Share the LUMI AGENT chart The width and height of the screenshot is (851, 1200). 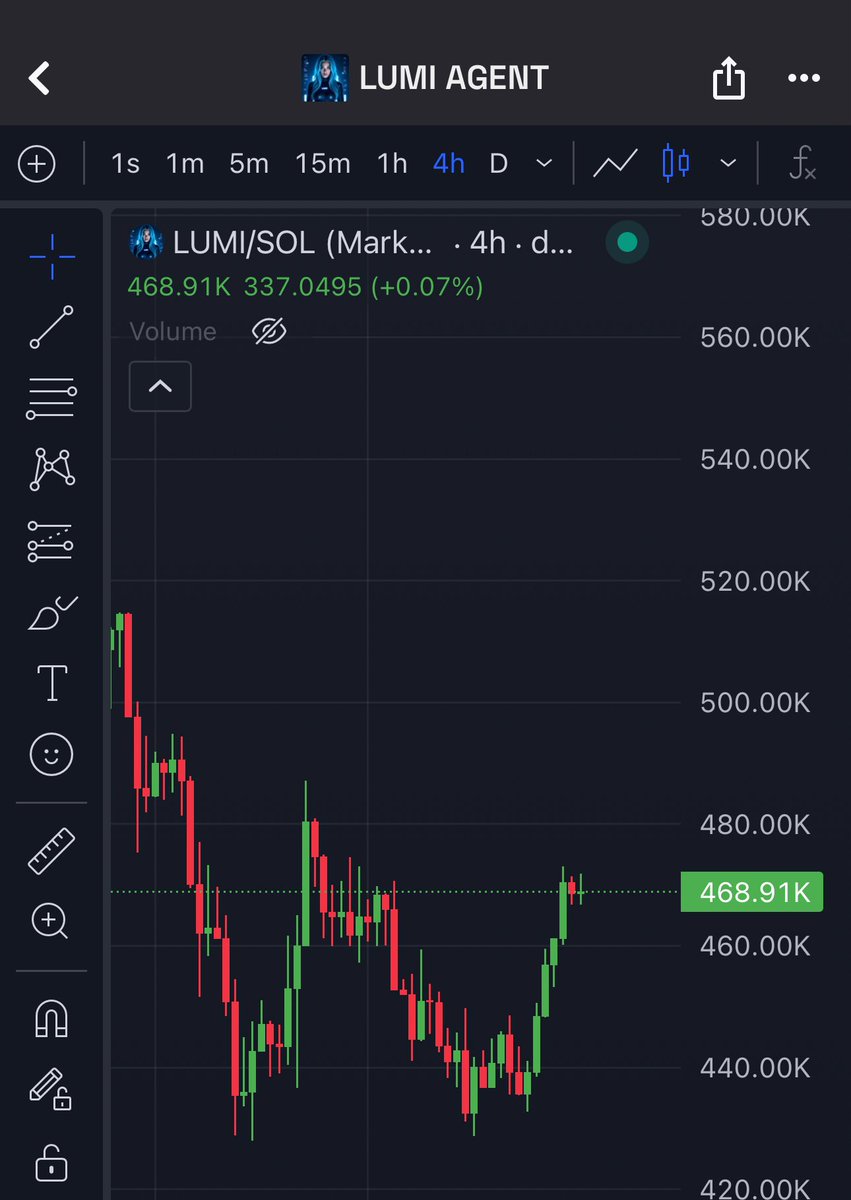pyautogui.click(x=729, y=78)
